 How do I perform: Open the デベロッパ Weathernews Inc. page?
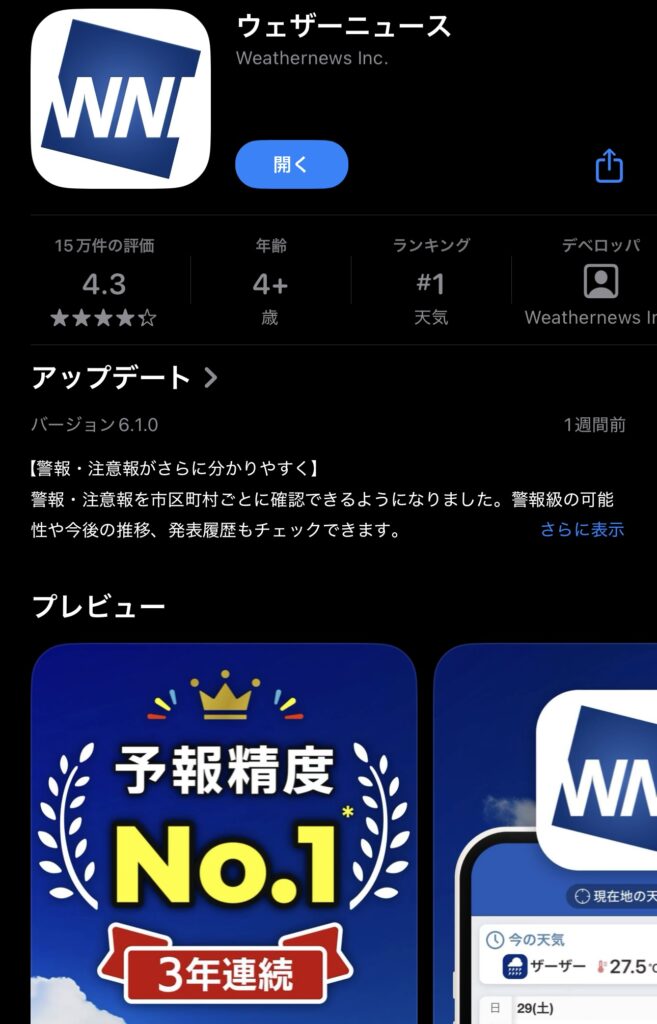[x=599, y=283]
